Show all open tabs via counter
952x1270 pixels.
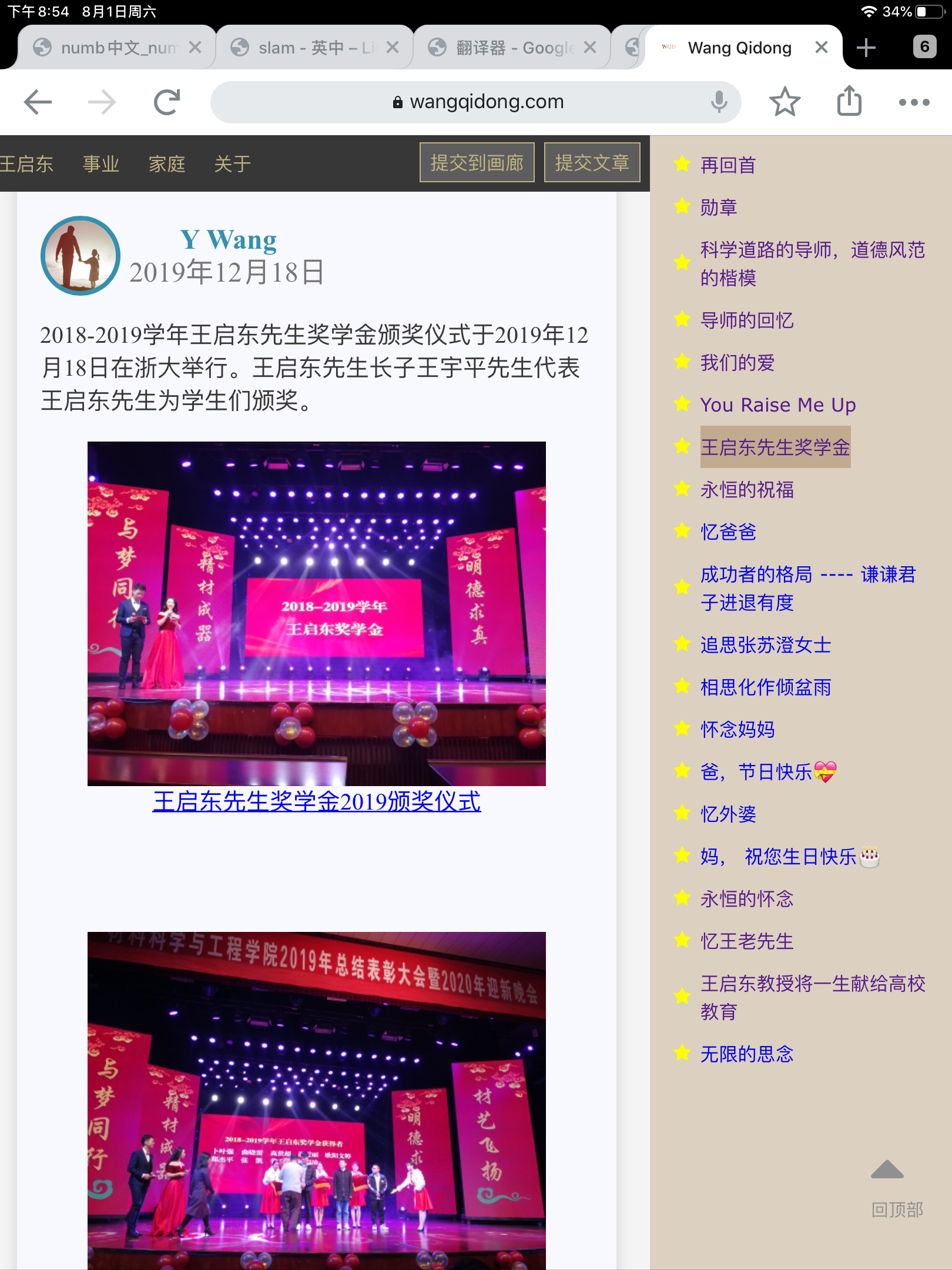[924, 47]
